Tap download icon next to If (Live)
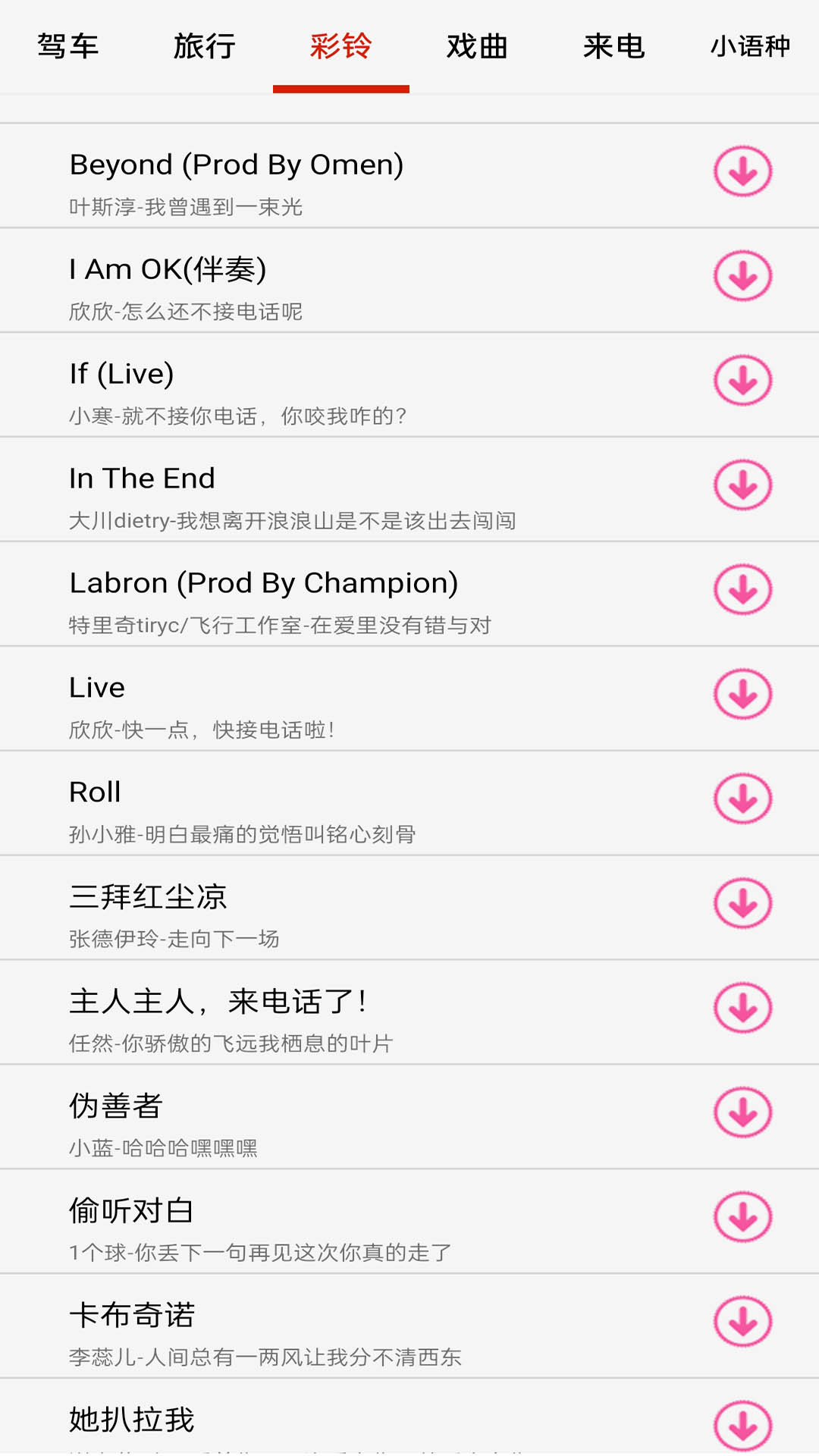Viewport: 819px width, 1456px height. [x=743, y=381]
